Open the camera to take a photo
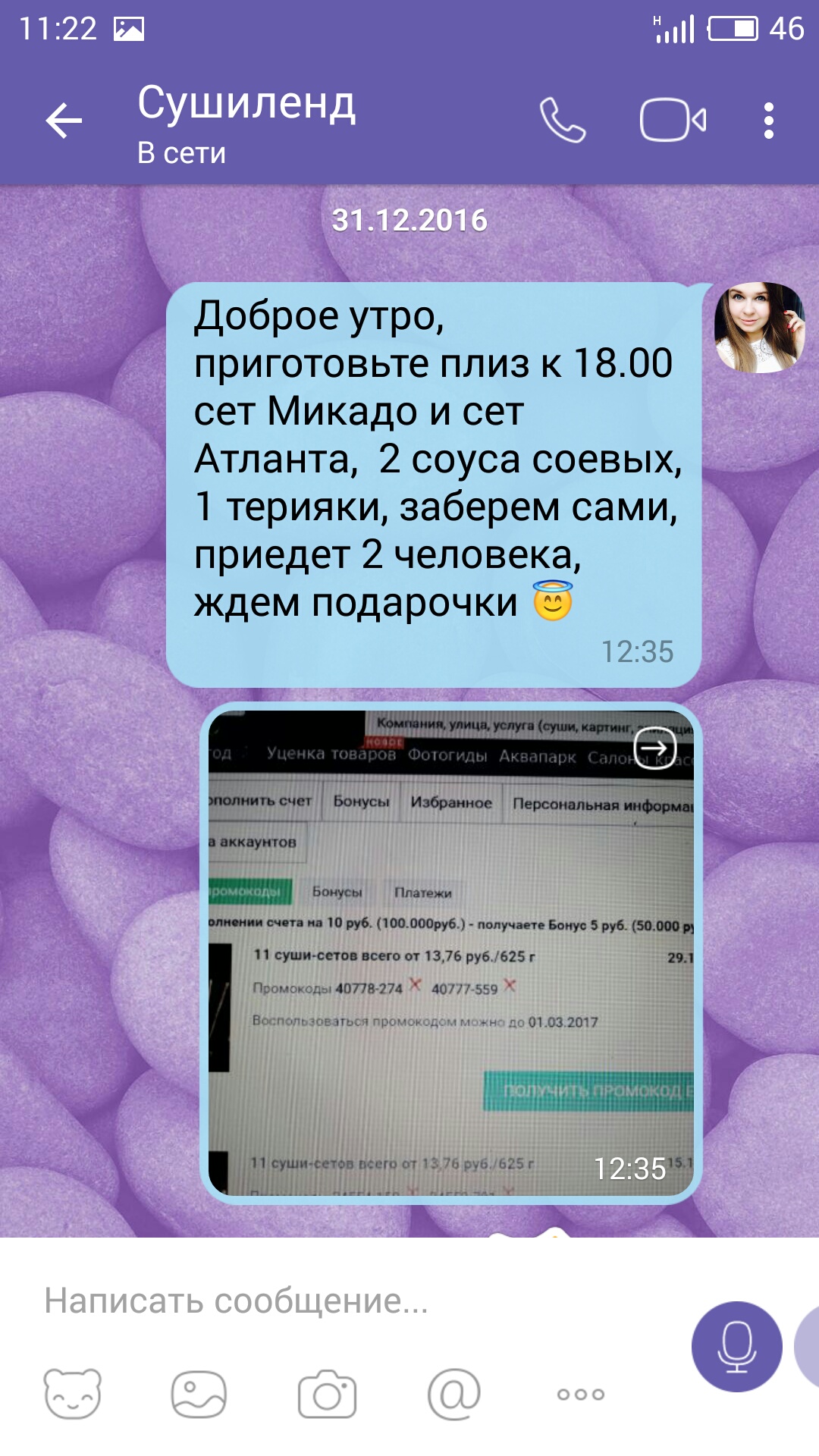This screenshot has width=819, height=1456. pyautogui.click(x=327, y=1394)
